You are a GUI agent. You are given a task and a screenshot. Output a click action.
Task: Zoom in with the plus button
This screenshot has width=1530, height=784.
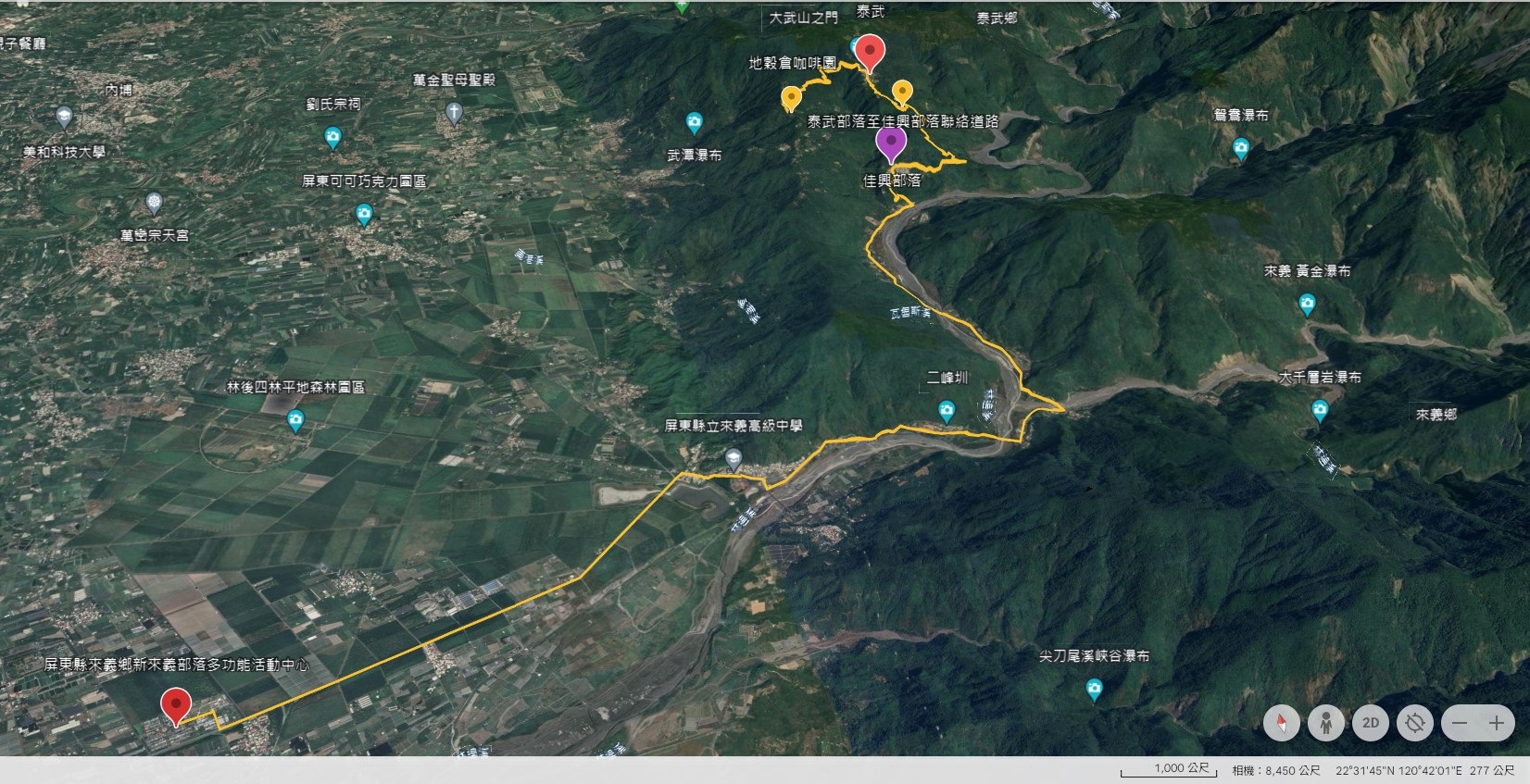1497,723
